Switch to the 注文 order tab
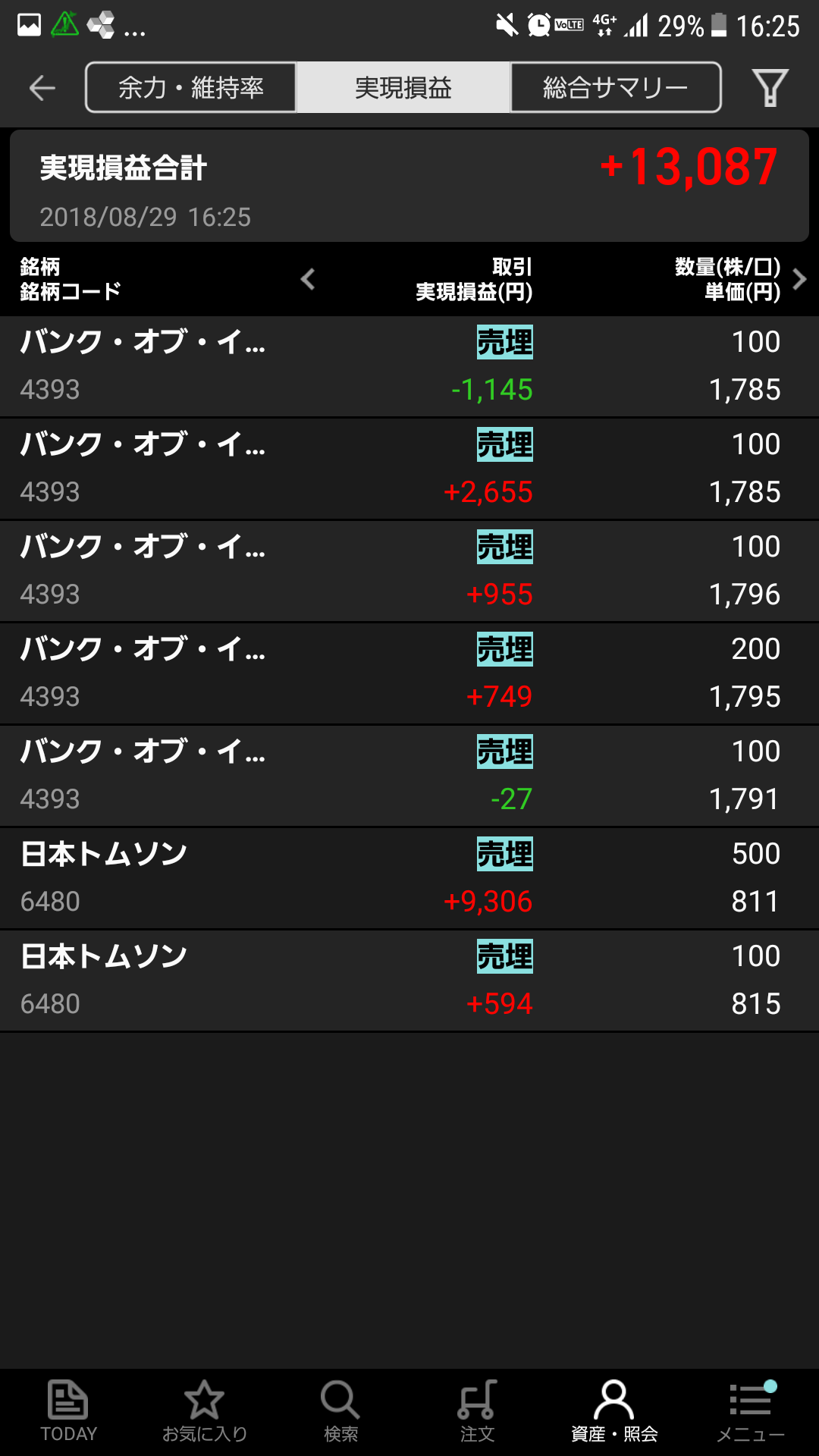Viewport: 819px width, 1456px height. pyautogui.click(x=477, y=1410)
